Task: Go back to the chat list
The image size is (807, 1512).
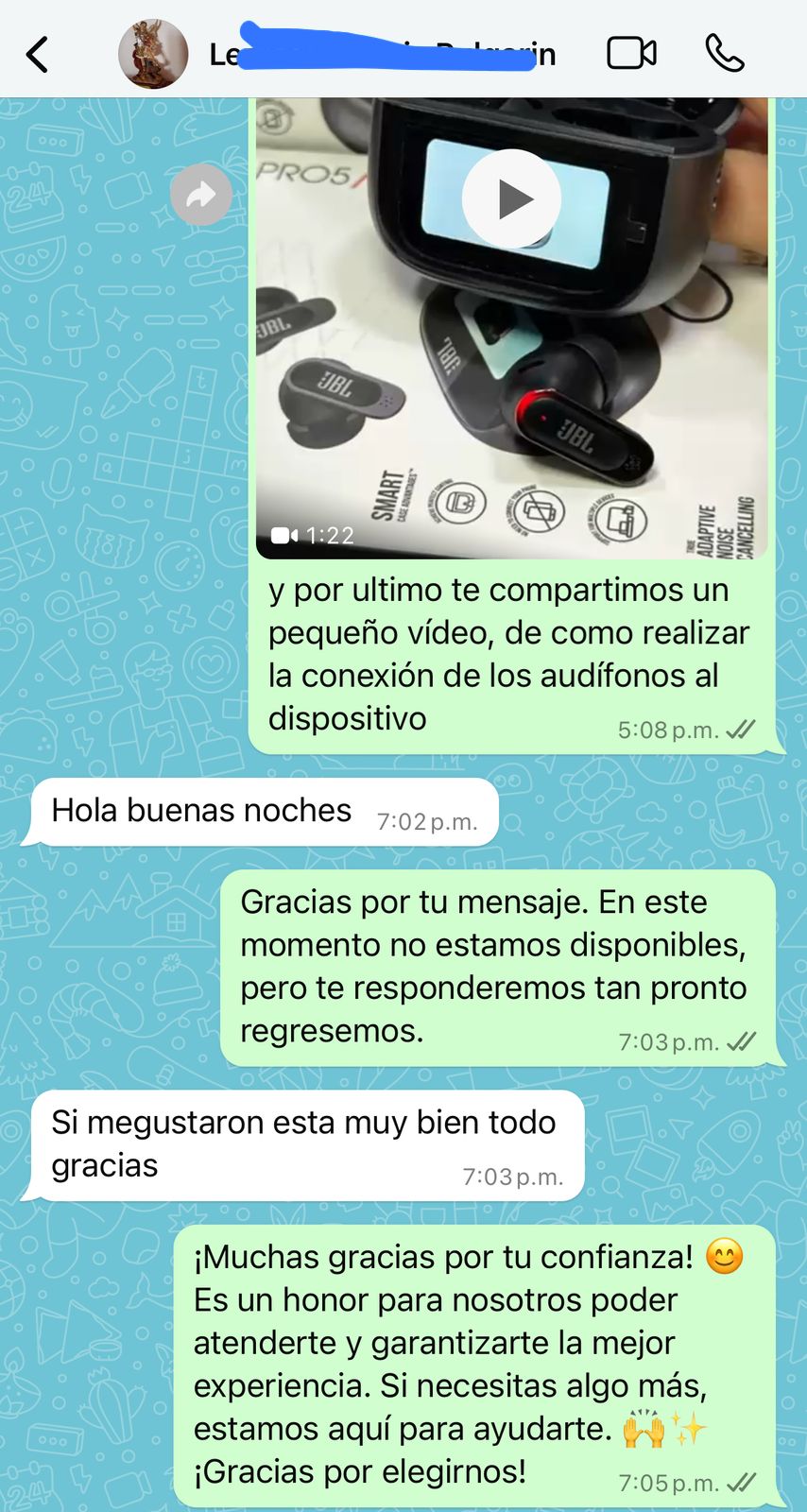Action: click(38, 55)
